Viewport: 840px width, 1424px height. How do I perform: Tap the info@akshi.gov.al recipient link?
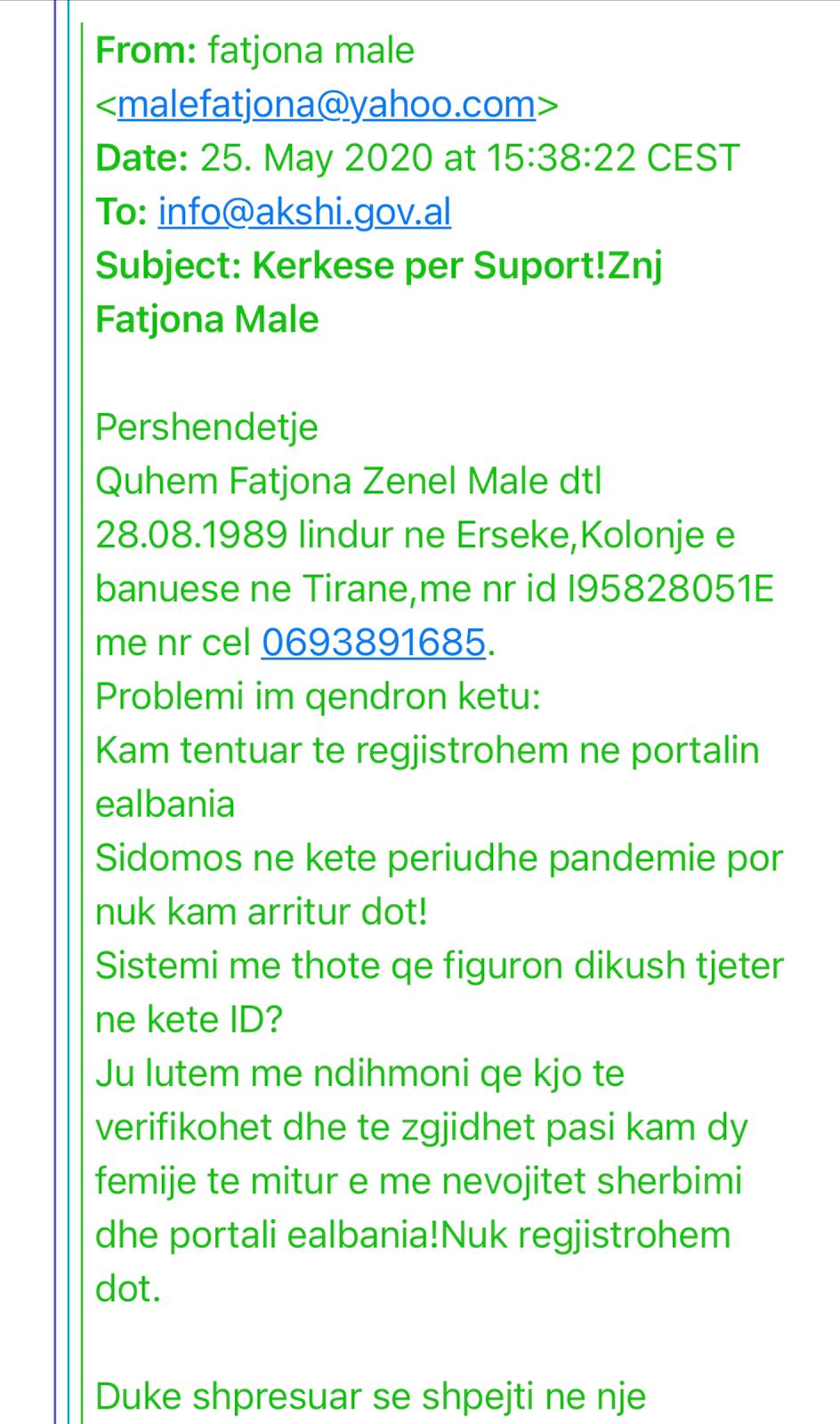(304, 213)
